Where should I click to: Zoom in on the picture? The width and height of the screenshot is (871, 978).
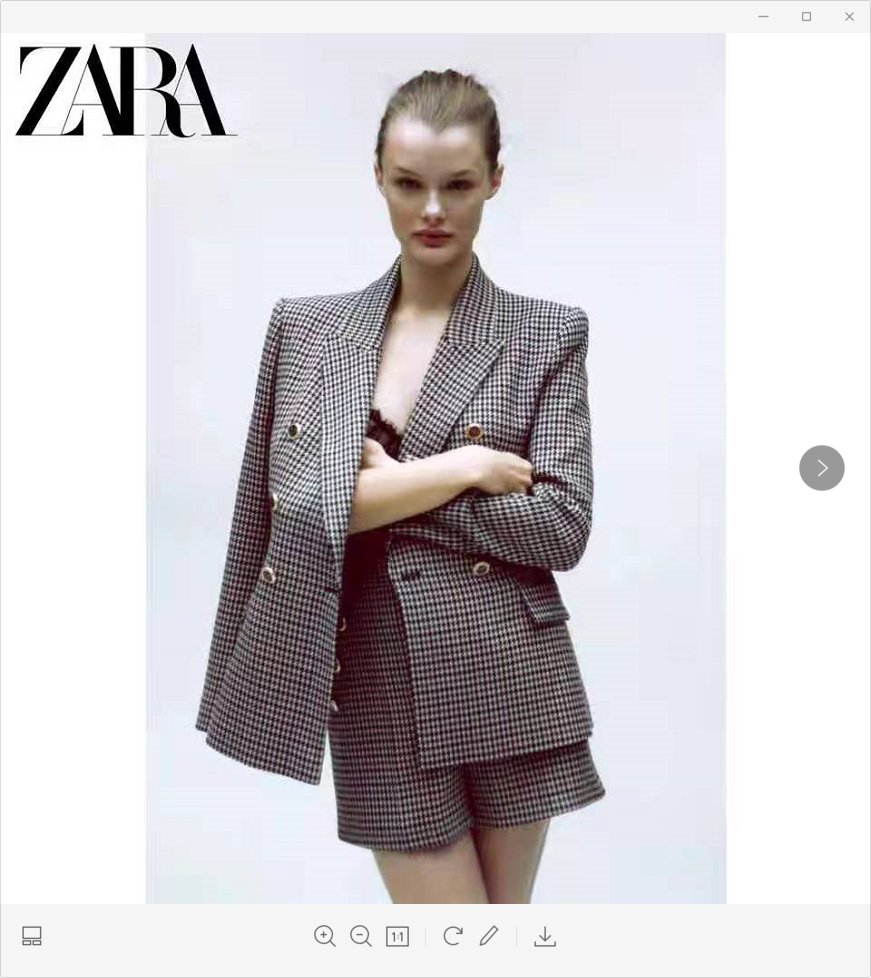click(324, 936)
